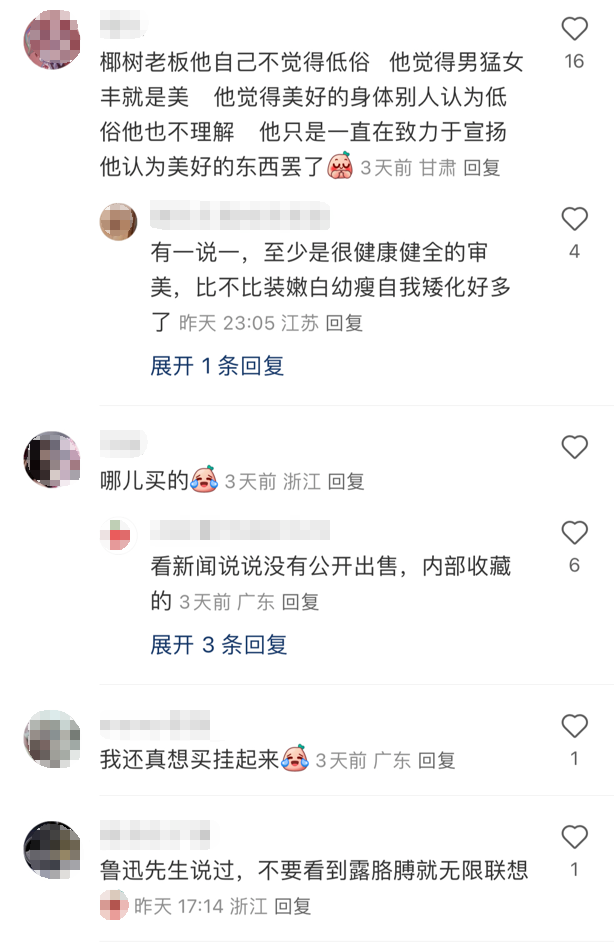614x946 pixels.
Task: Like the reply starting 有一说一
Action: 574,219
